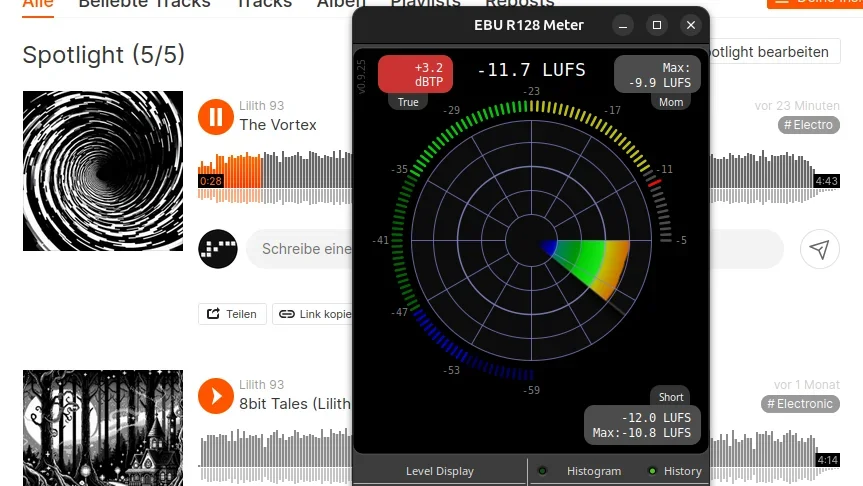The width and height of the screenshot is (863, 486).
Task: Open the True peak mode button
Action: tap(408, 101)
